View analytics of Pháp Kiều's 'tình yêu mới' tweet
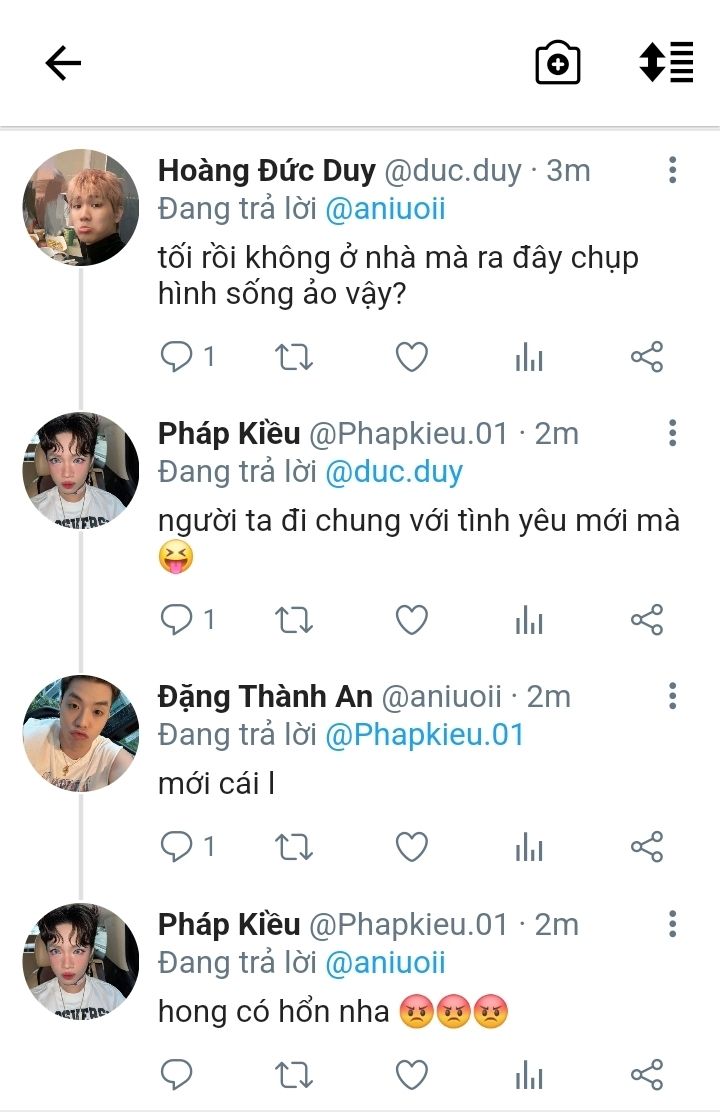This screenshot has width=720, height=1117. point(529,621)
